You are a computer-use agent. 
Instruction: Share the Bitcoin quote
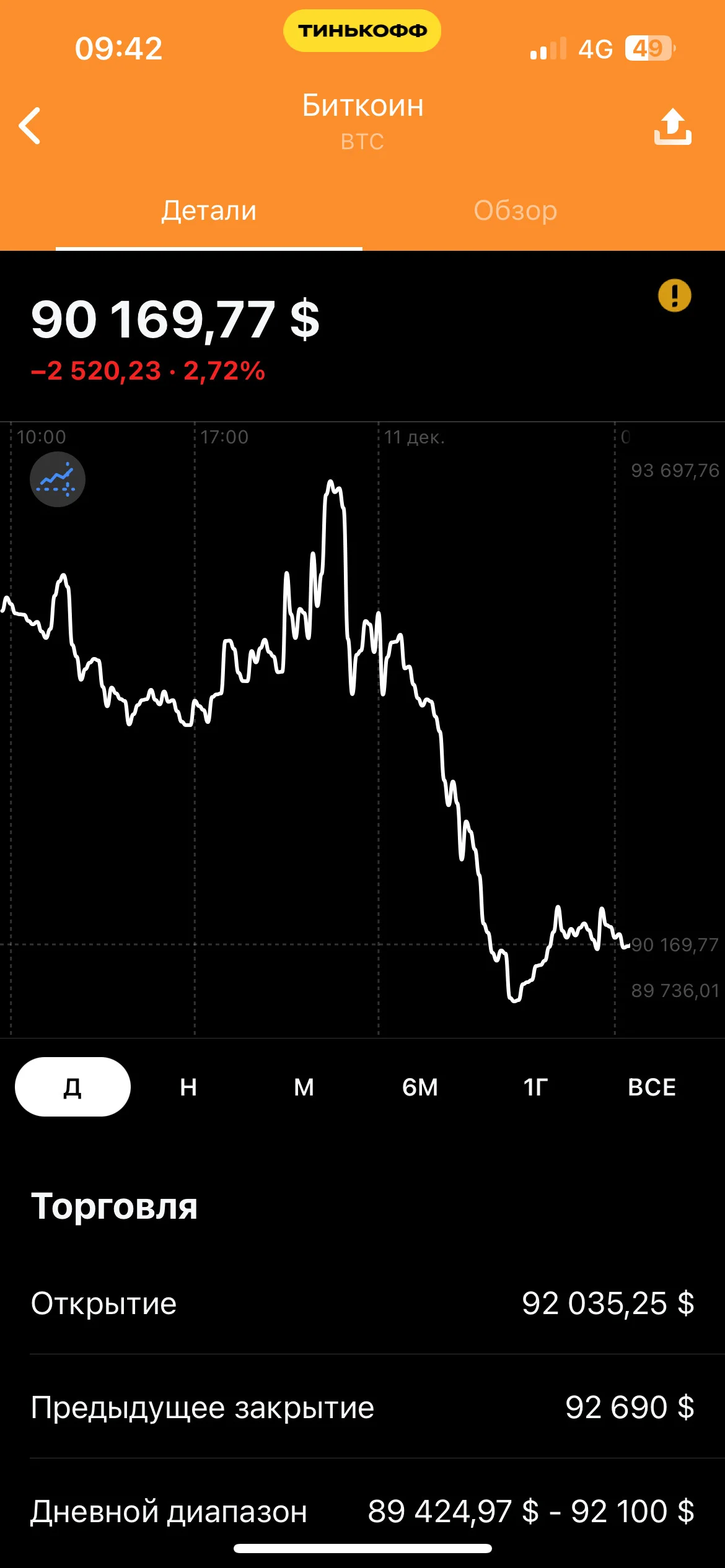(673, 126)
